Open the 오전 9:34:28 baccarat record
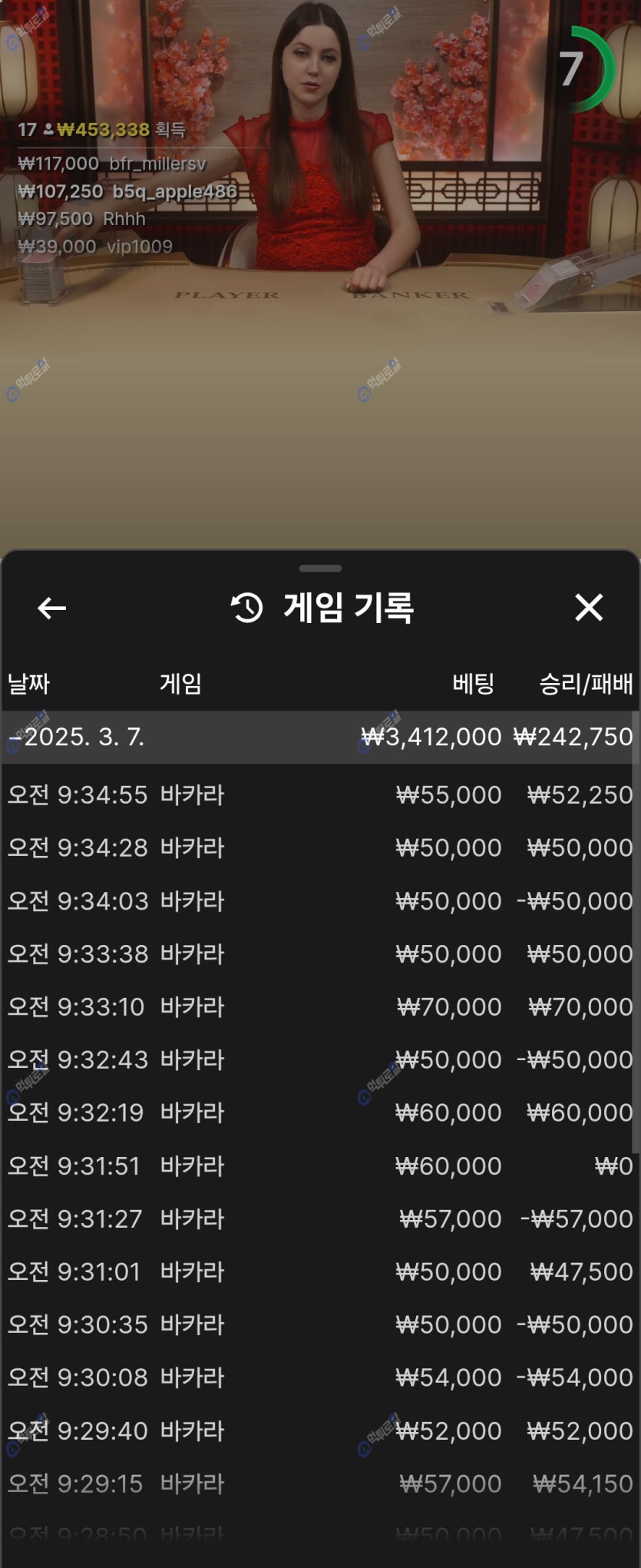This screenshot has height=1568, width=641. (x=320, y=847)
